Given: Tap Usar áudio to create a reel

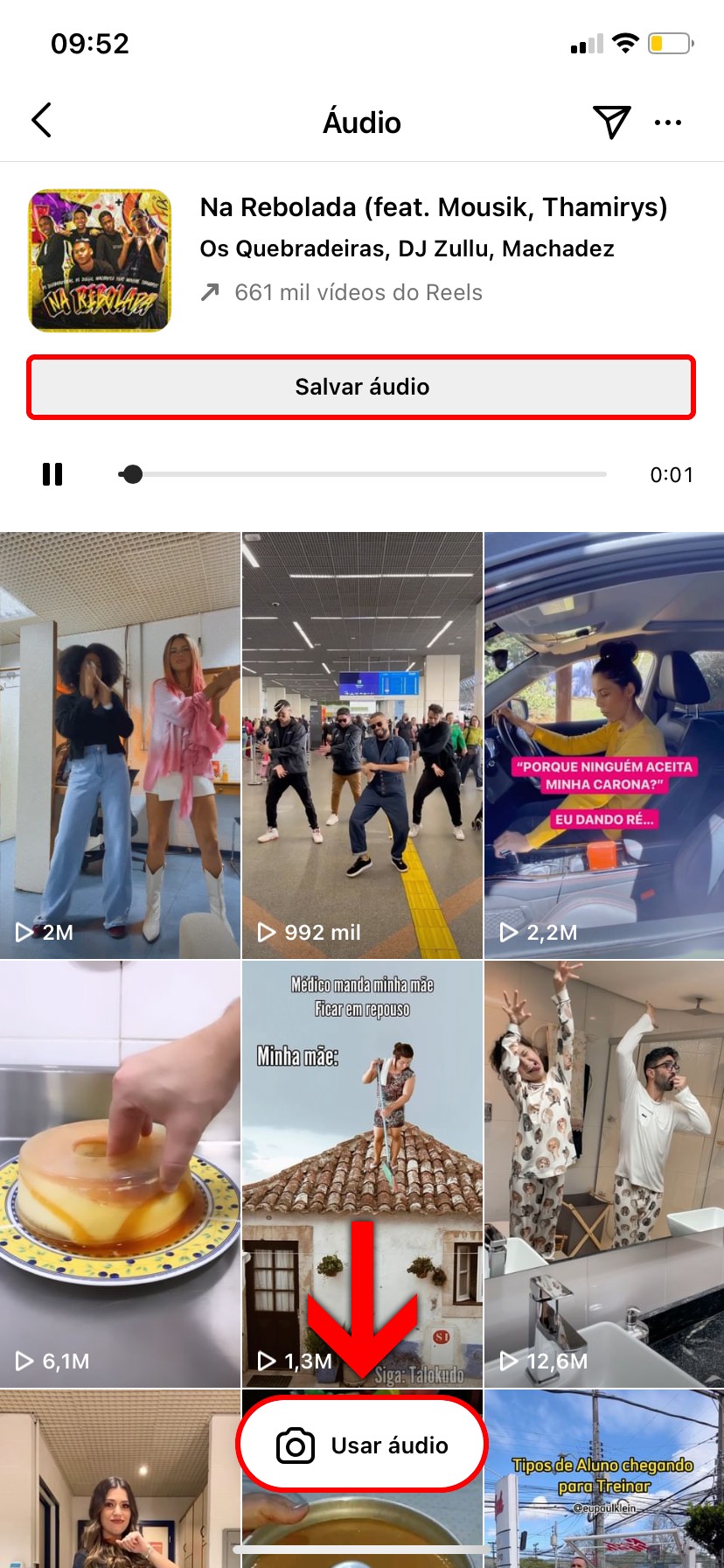Looking at the screenshot, I should [x=362, y=1445].
